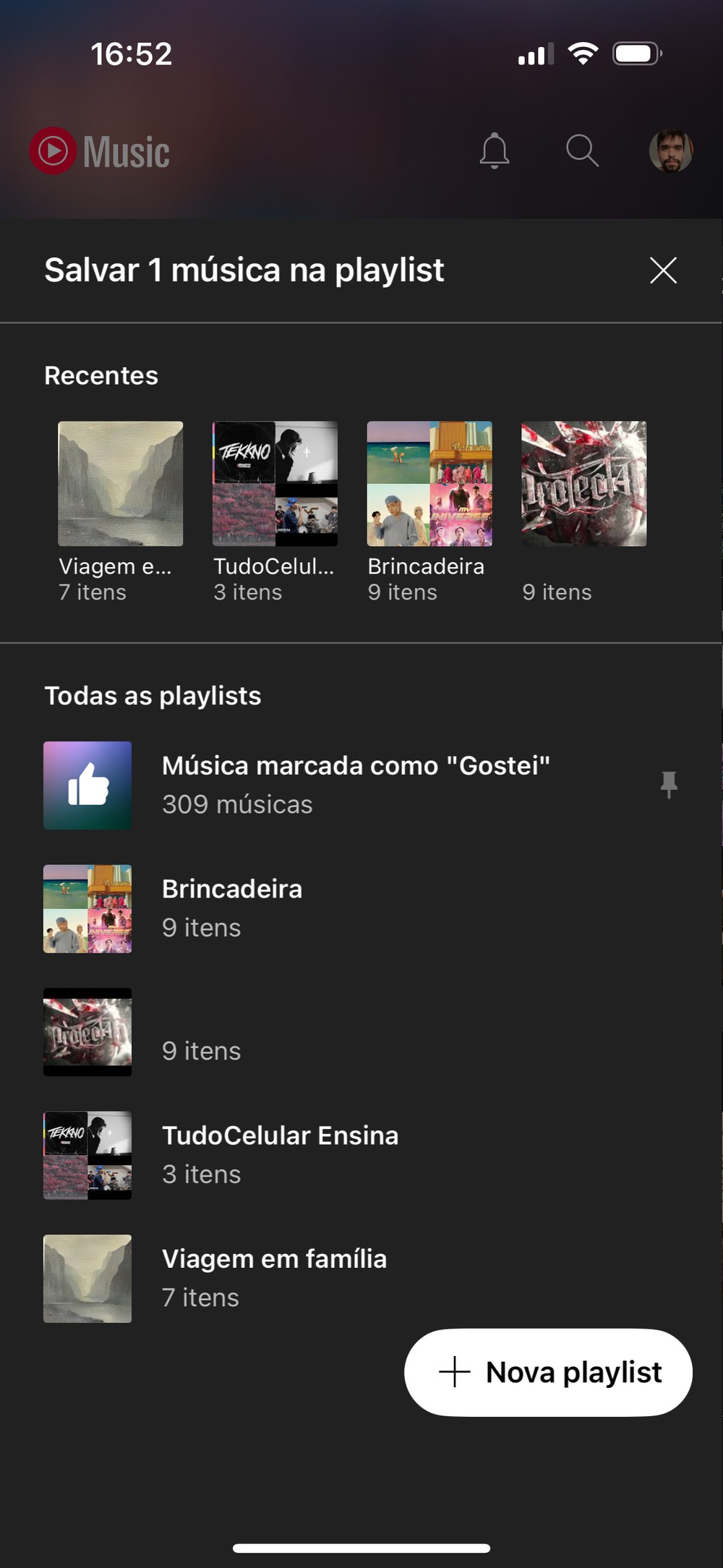The width and height of the screenshot is (723, 1568).
Task: Save to Música marcada como "Gostei"
Action: click(354, 785)
